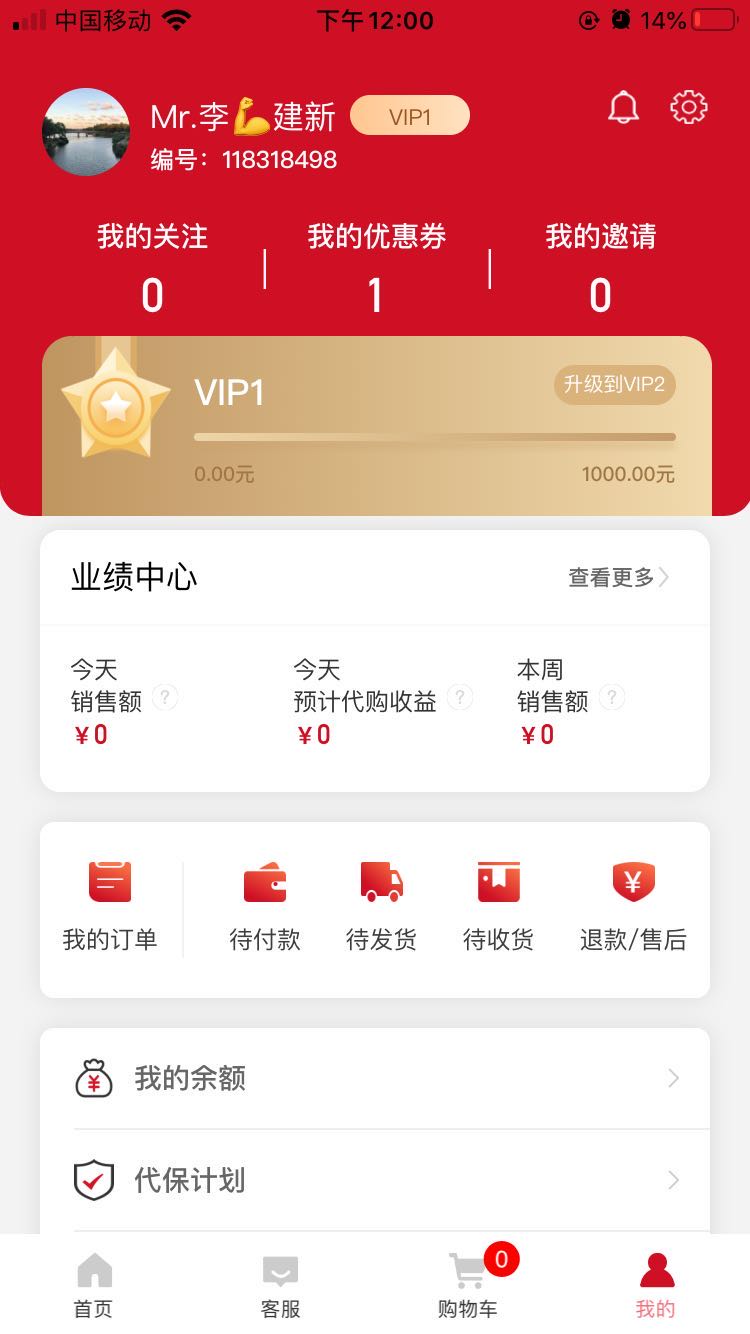The width and height of the screenshot is (750, 1334).
Task: Open the settings gear
Action: pyautogui.click(x=689, y=108)
